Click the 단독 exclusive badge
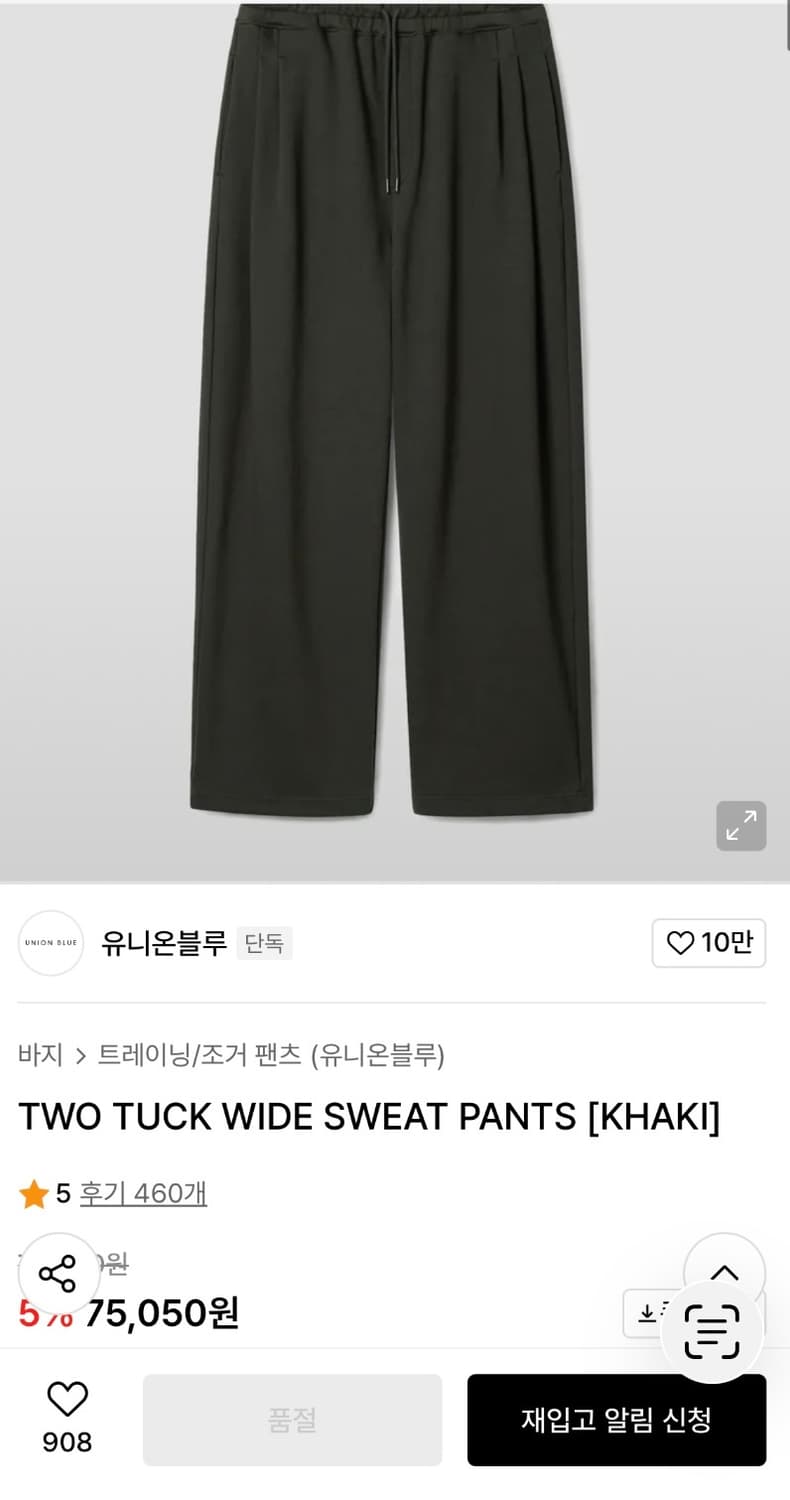 pyautogui.click(x=263, y=943)
